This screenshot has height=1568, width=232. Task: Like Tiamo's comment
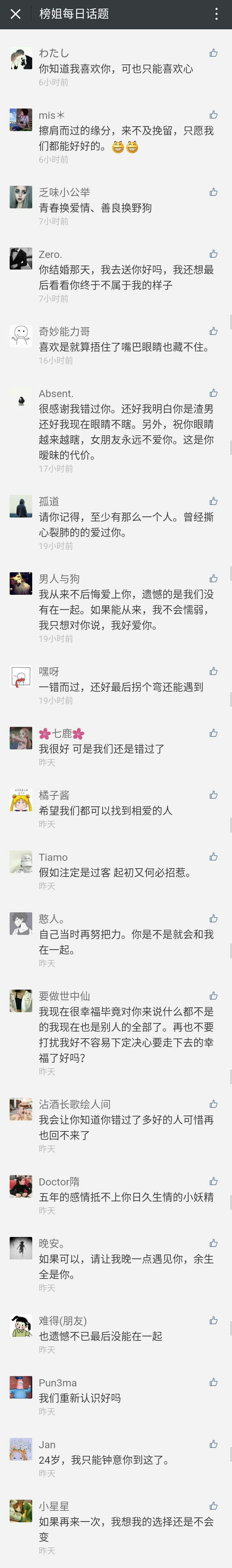tap(213, 856)
